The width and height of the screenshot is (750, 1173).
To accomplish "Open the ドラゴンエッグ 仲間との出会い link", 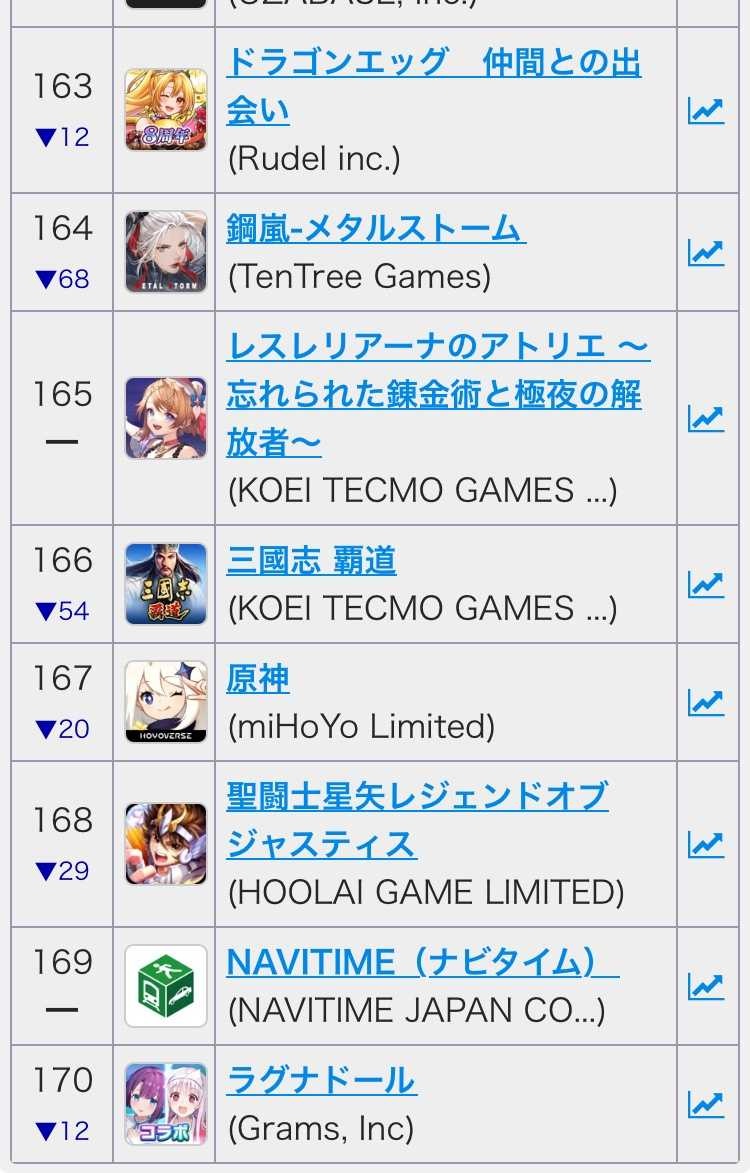I will (x=434, y=64).
